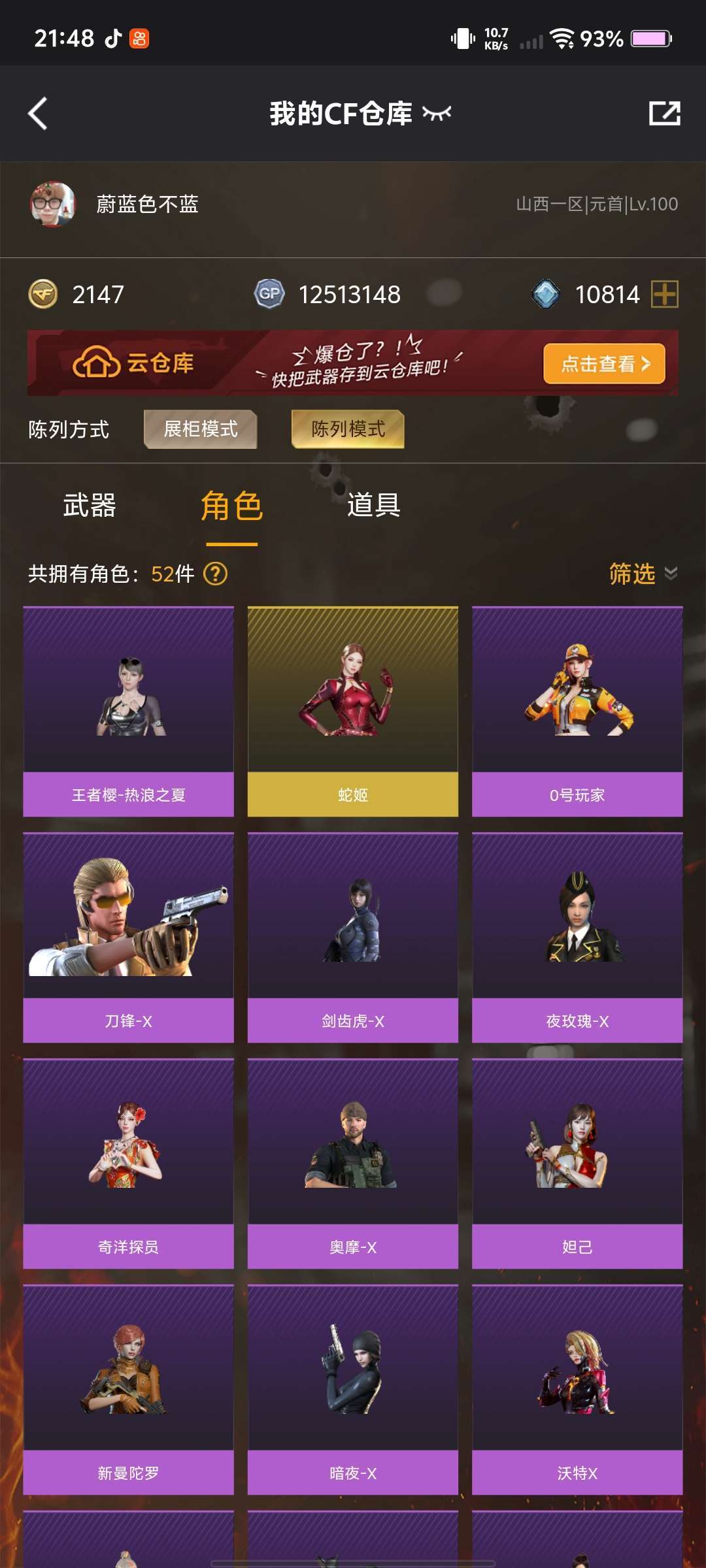The width and height of the screenshot is (706, 1568).
Task: Open the help icon beside 52件
Action: click(x=216, y=574)
